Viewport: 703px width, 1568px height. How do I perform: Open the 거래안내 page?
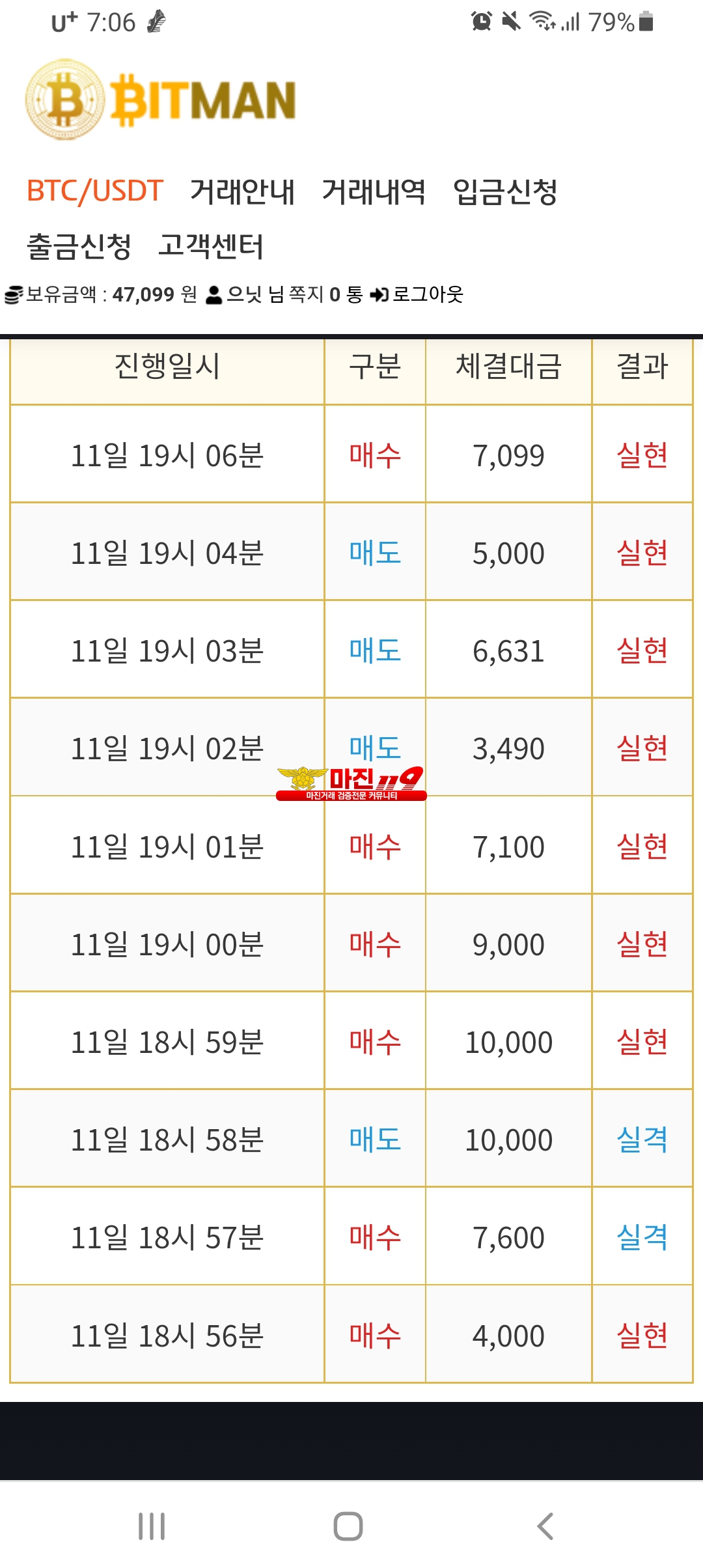(x=243, y=191)
